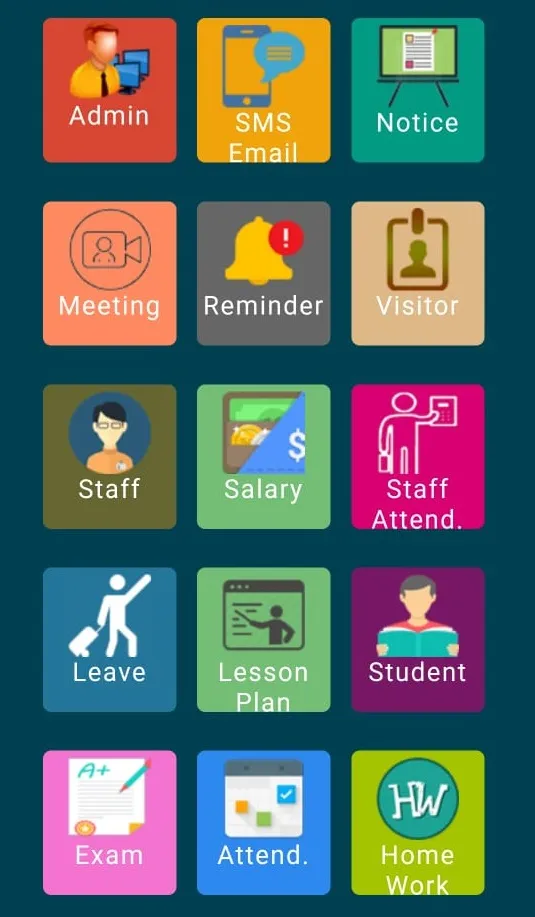Open the Exam tile
The height and width of the screenshot is (917, 535).
click(x=109, y=822)
